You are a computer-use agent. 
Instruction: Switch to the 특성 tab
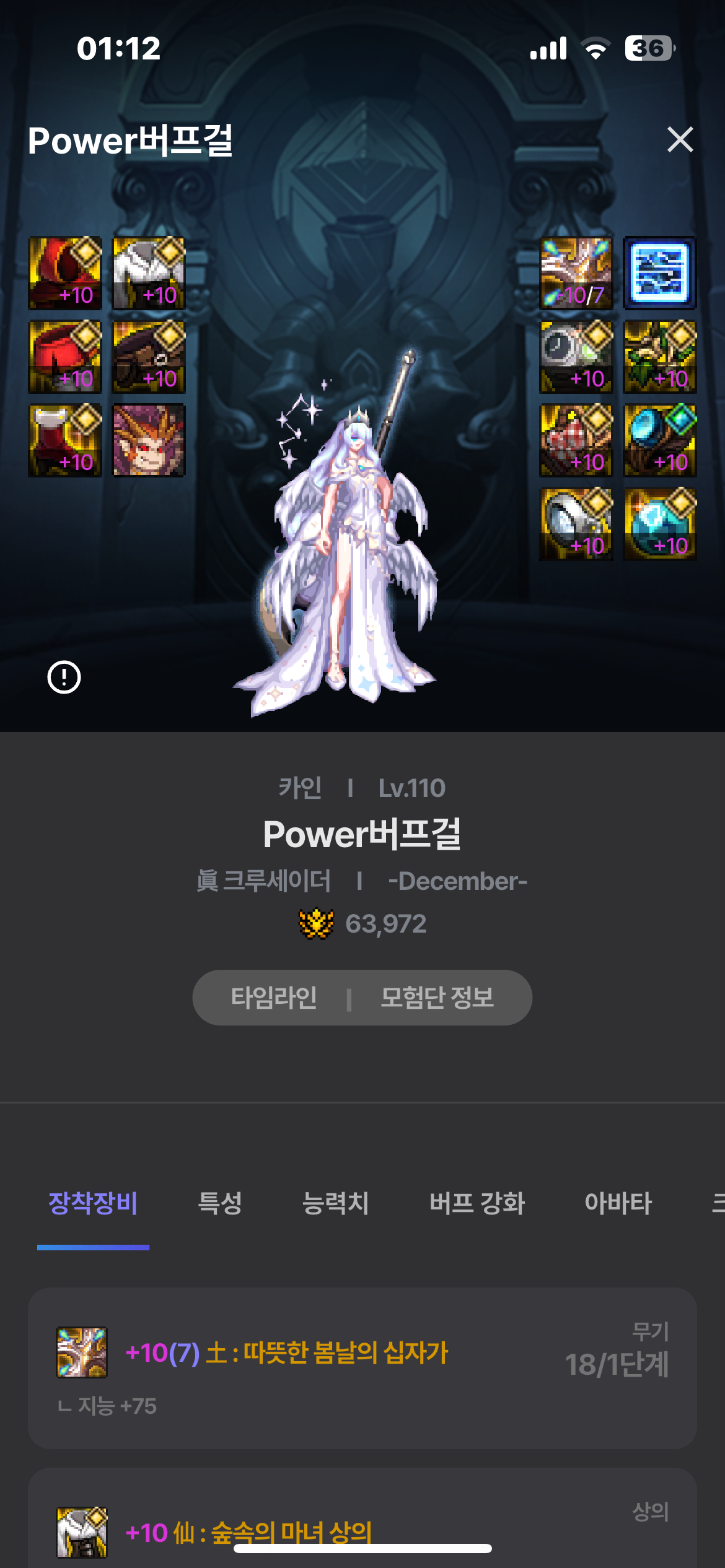219,1203
